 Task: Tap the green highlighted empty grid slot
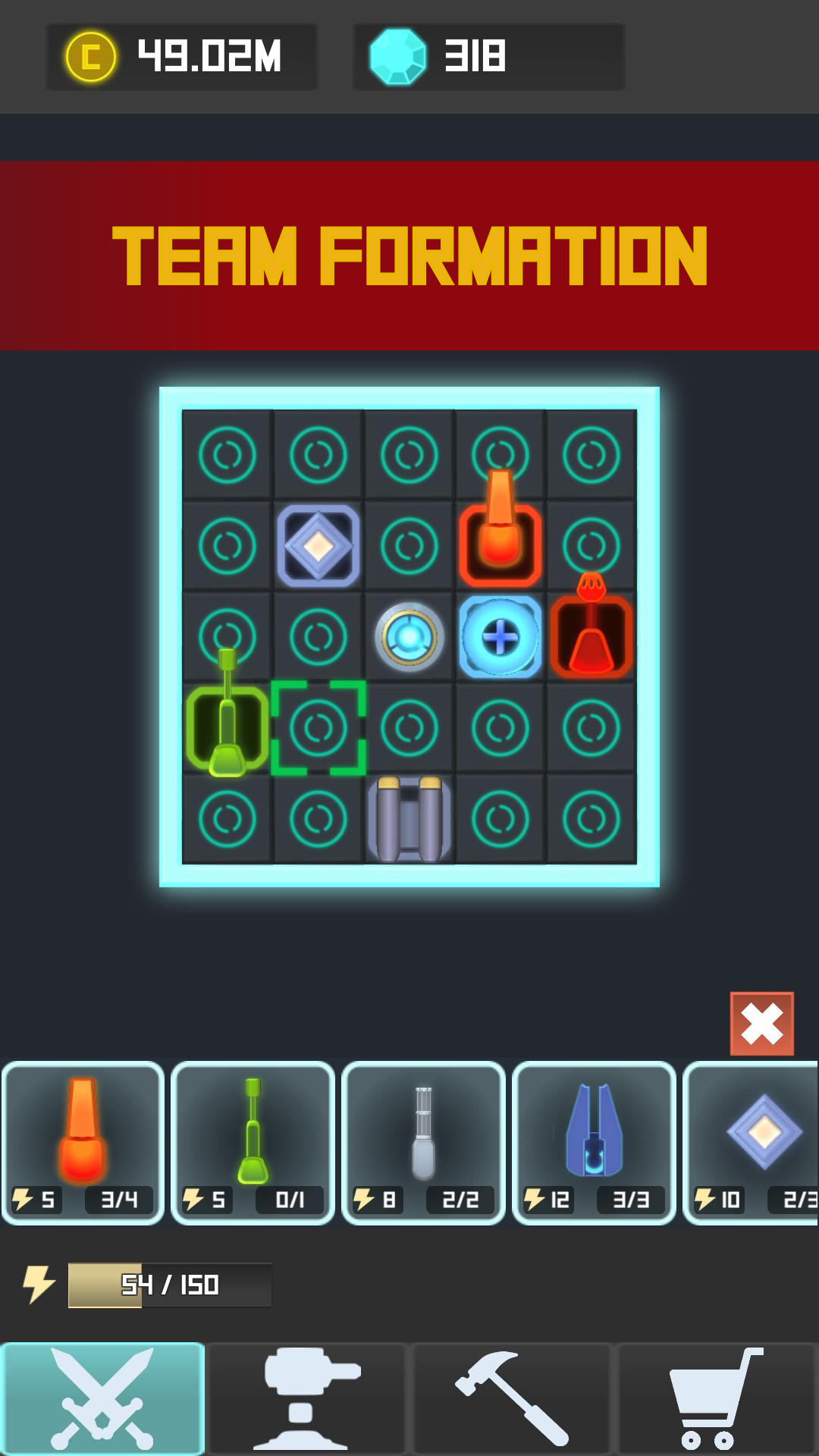point(318,728)
